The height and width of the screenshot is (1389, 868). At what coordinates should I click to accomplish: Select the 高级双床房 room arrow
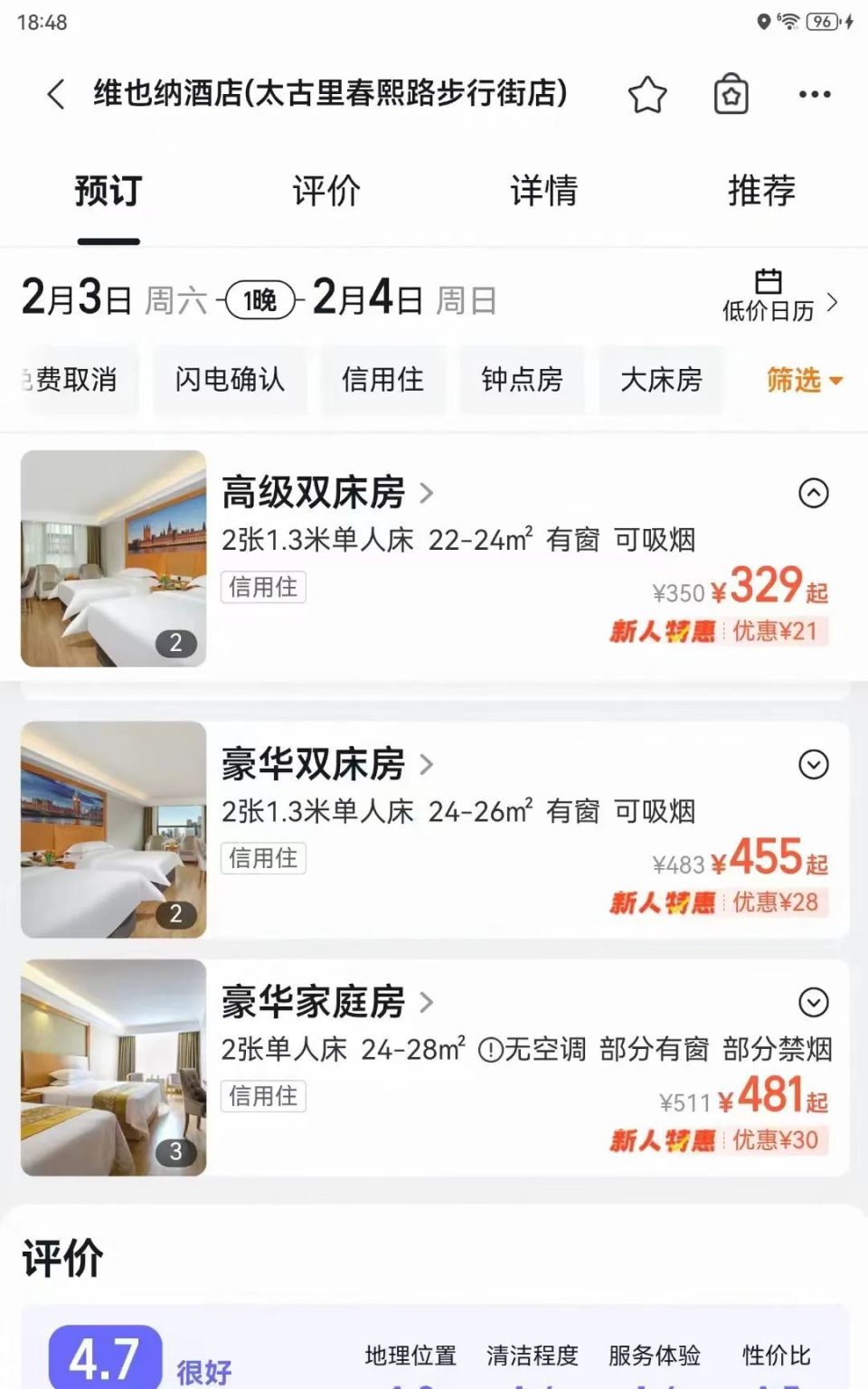[426, 494]
